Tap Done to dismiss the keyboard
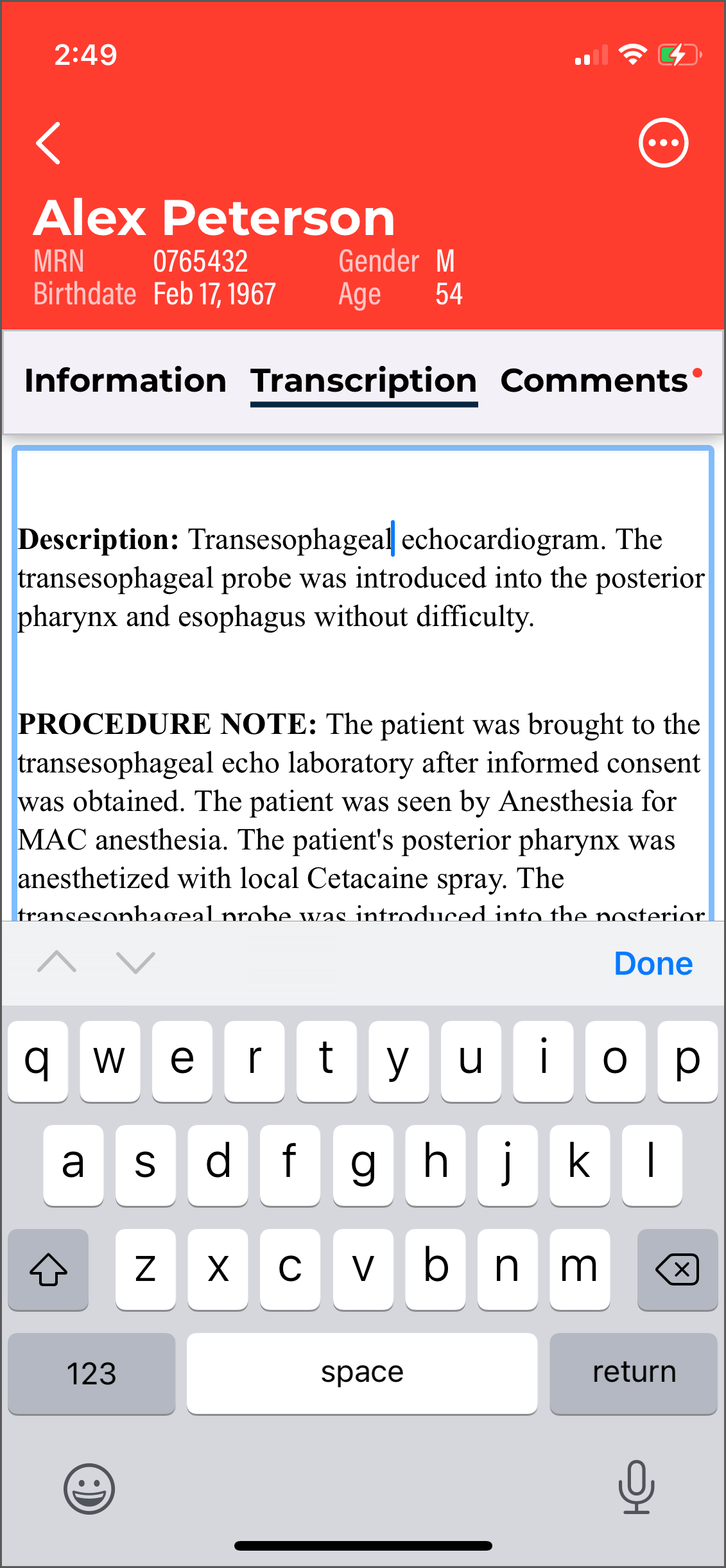This screenshot has width=726, height=1568. point(653,963)
